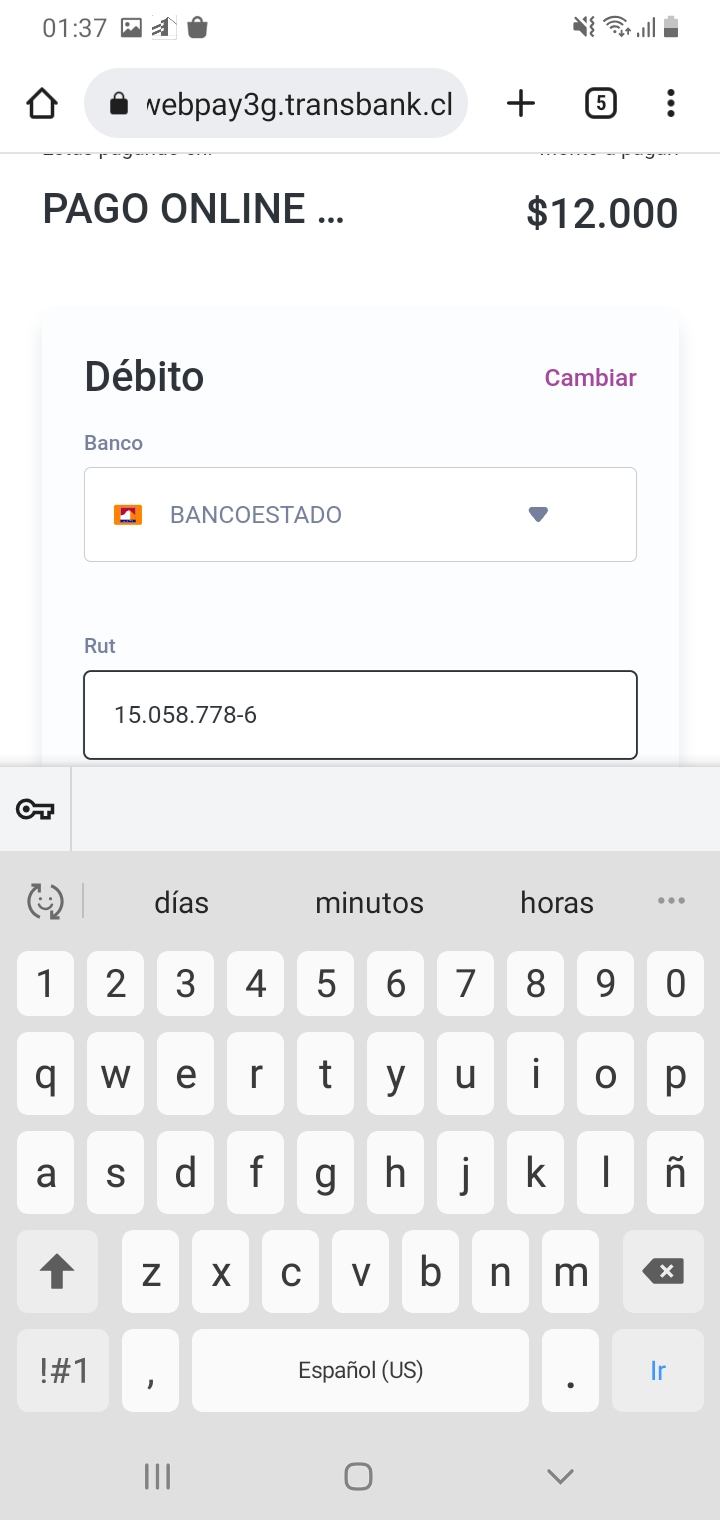Viewport: 720px width, 1520px height.
Task: Tap the keyboard backspace key
Action: click(663, 1272)
